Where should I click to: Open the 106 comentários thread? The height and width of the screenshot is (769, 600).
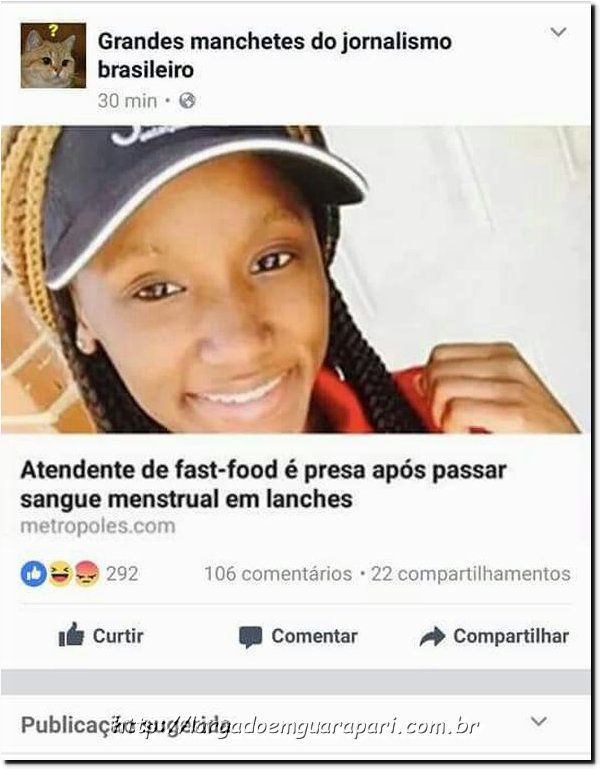[x=277, y=574]
